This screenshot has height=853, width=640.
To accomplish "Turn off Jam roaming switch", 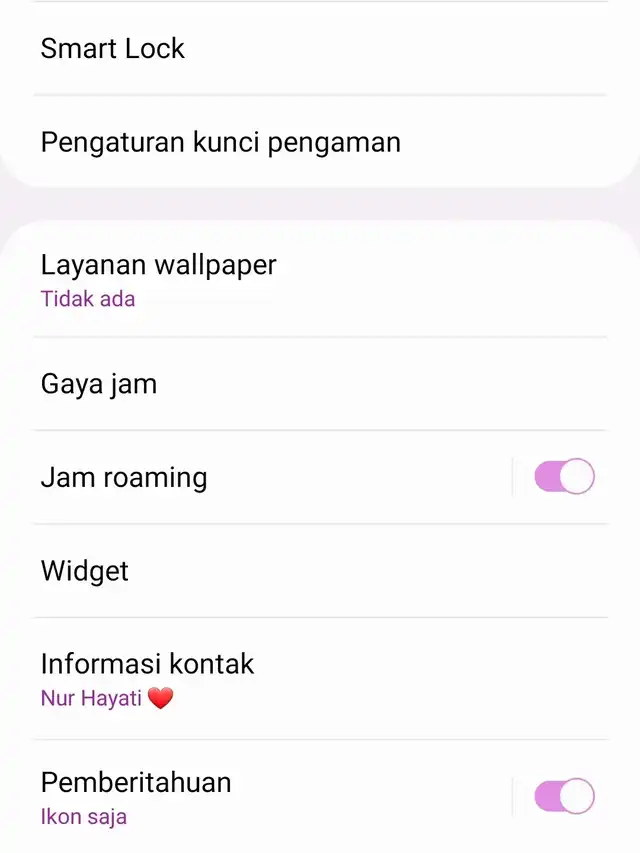I will point(564,477).
